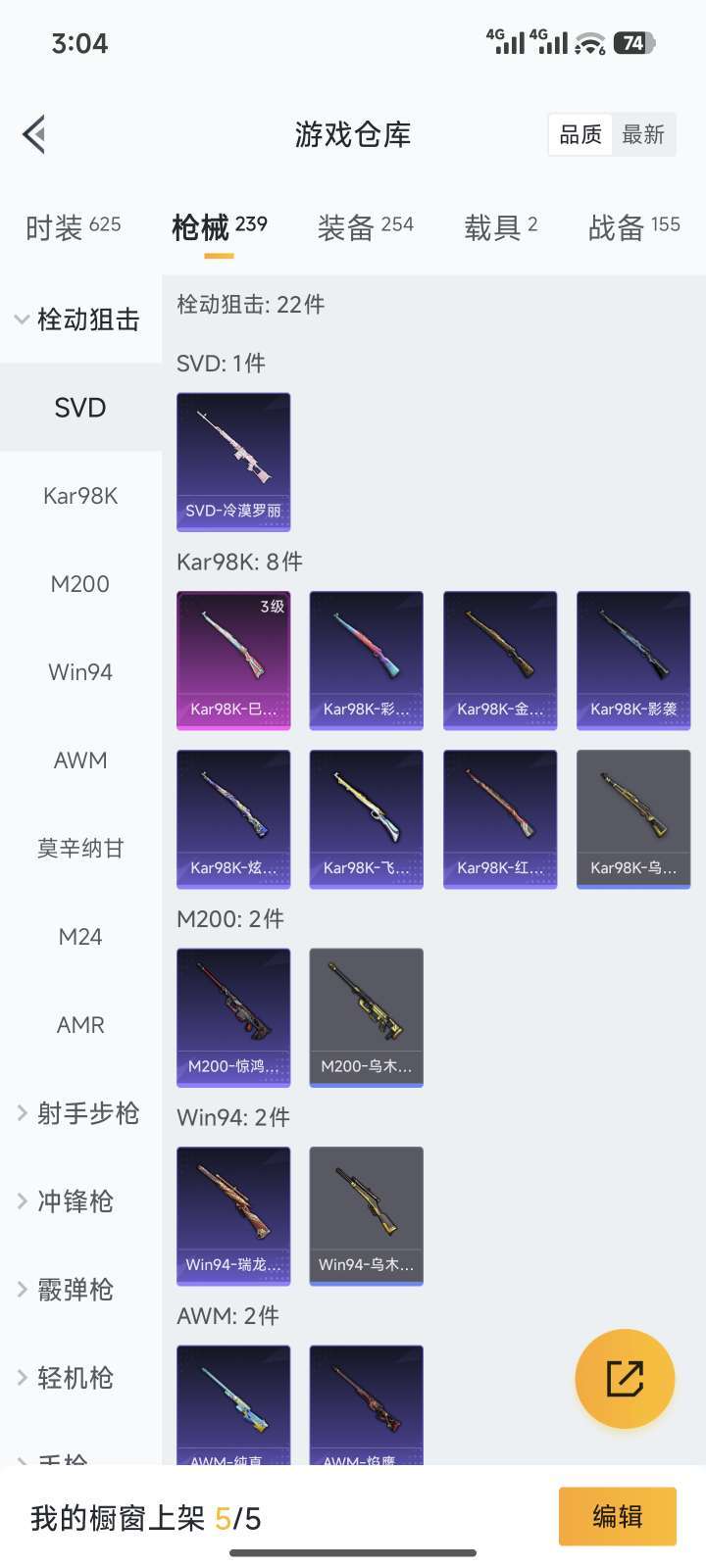Click the back arrow to exit 游戏仓库
The width and height of the screenshot is (706, 1568).
click(34, 133)
